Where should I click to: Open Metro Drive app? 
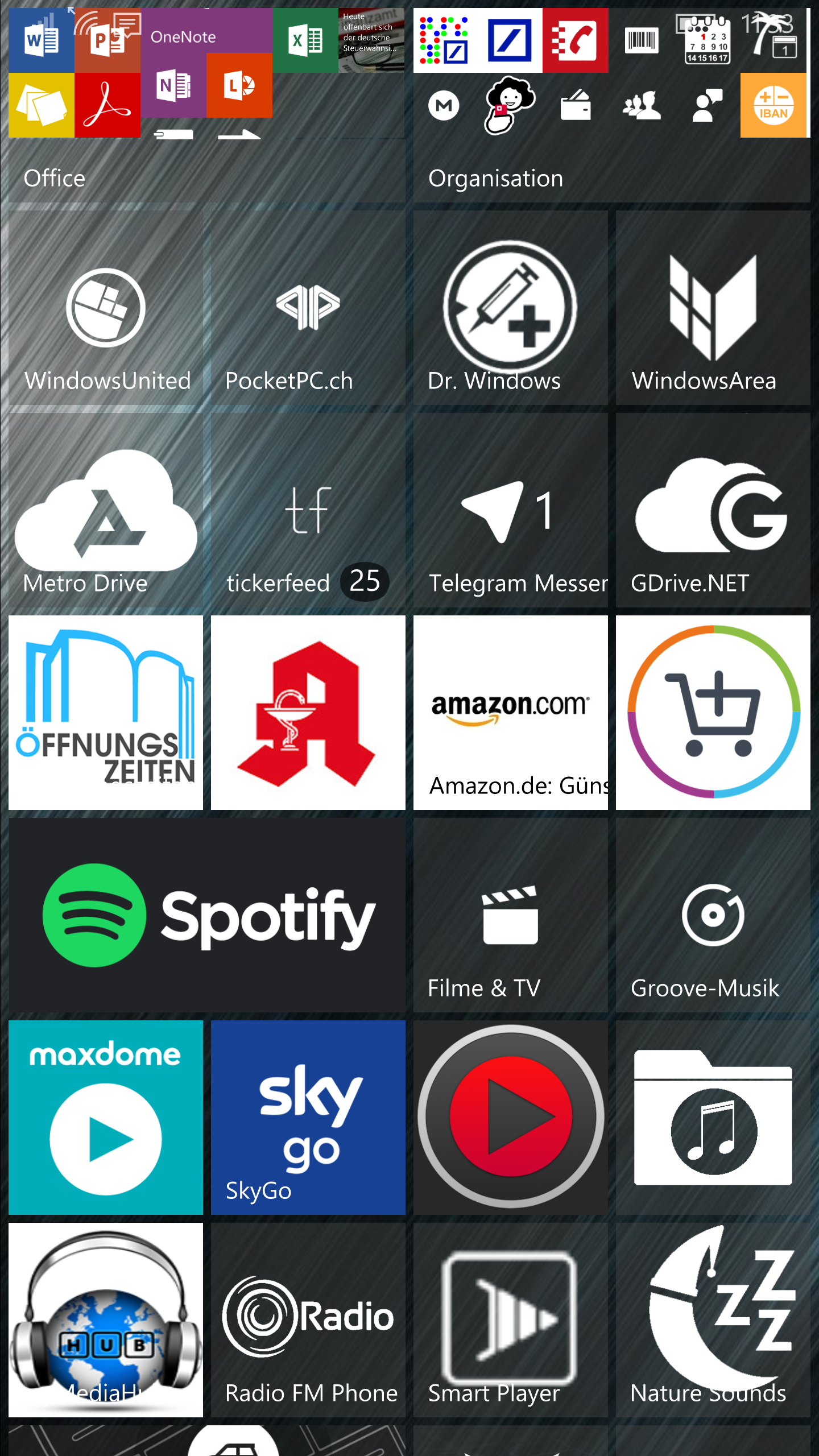pos(106,510)
